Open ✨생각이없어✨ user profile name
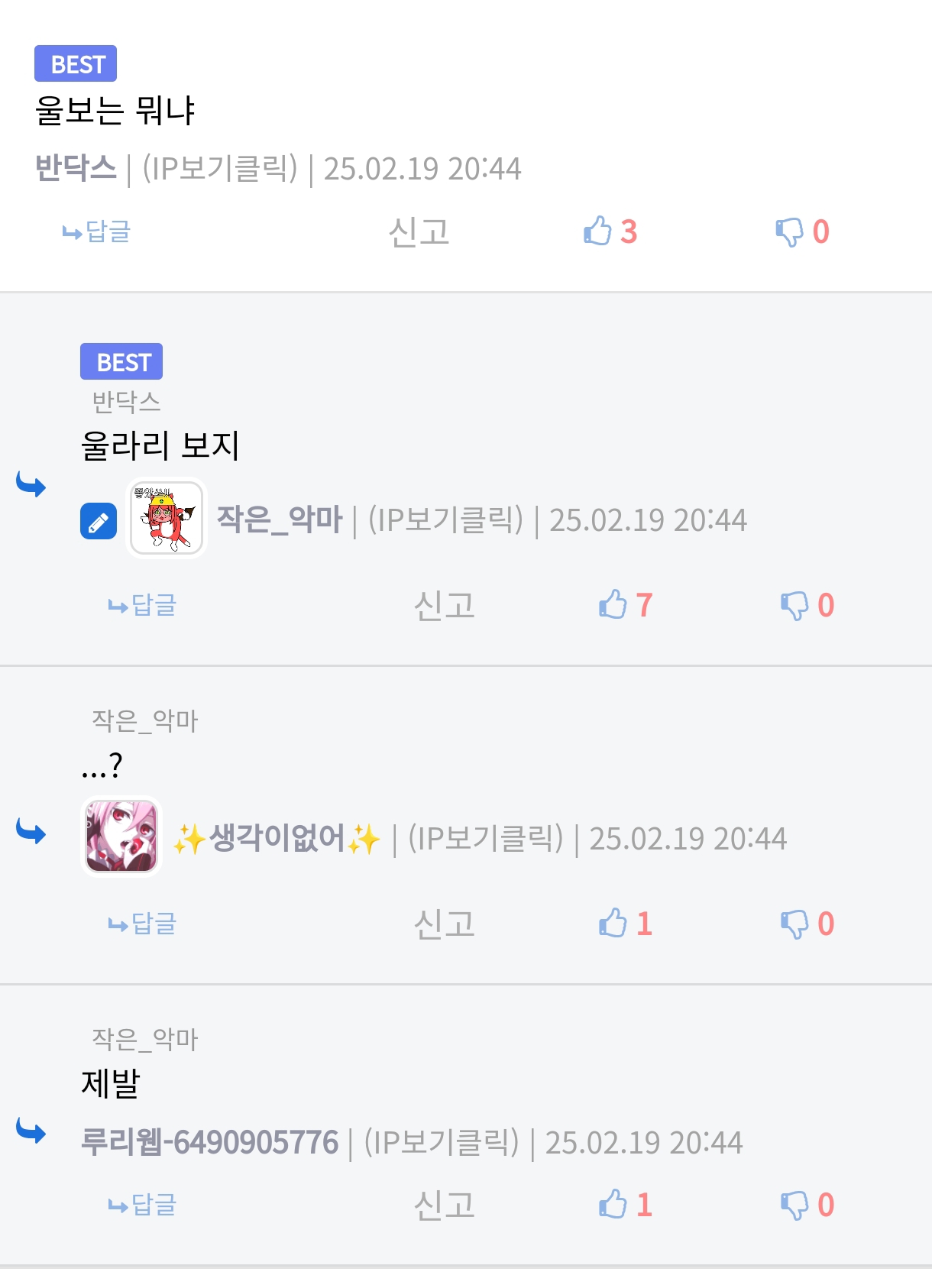This screenshot has height=1288, width=932. coord(277,839)
